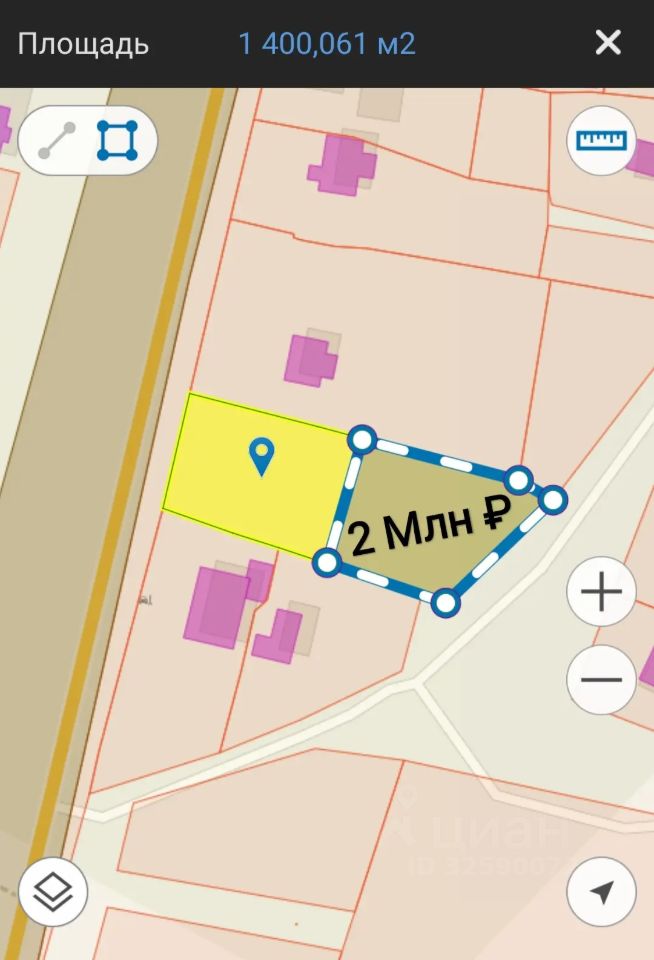The image size is (654, 960).
Task: Zoom in on the map
Action: (x=601, y=593)
